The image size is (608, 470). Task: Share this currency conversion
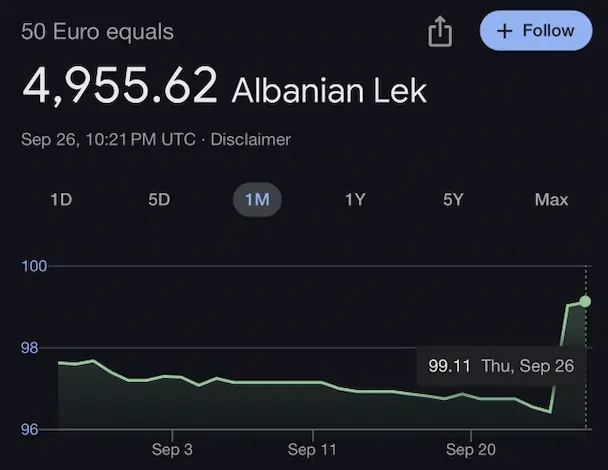point(440,32)
